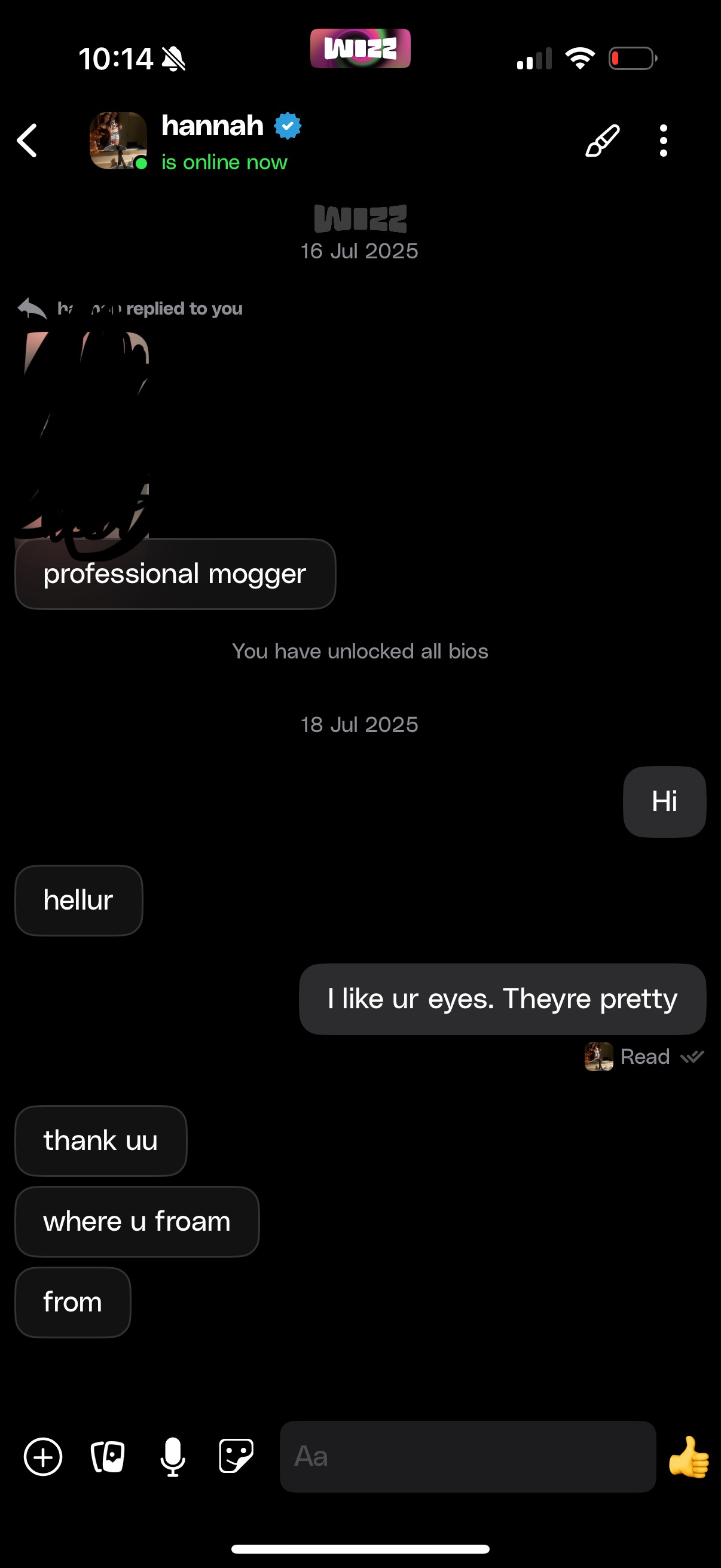Focus the Aa message field
This screenshot has height=1568, width=721.
click(x=468, y=1457)
